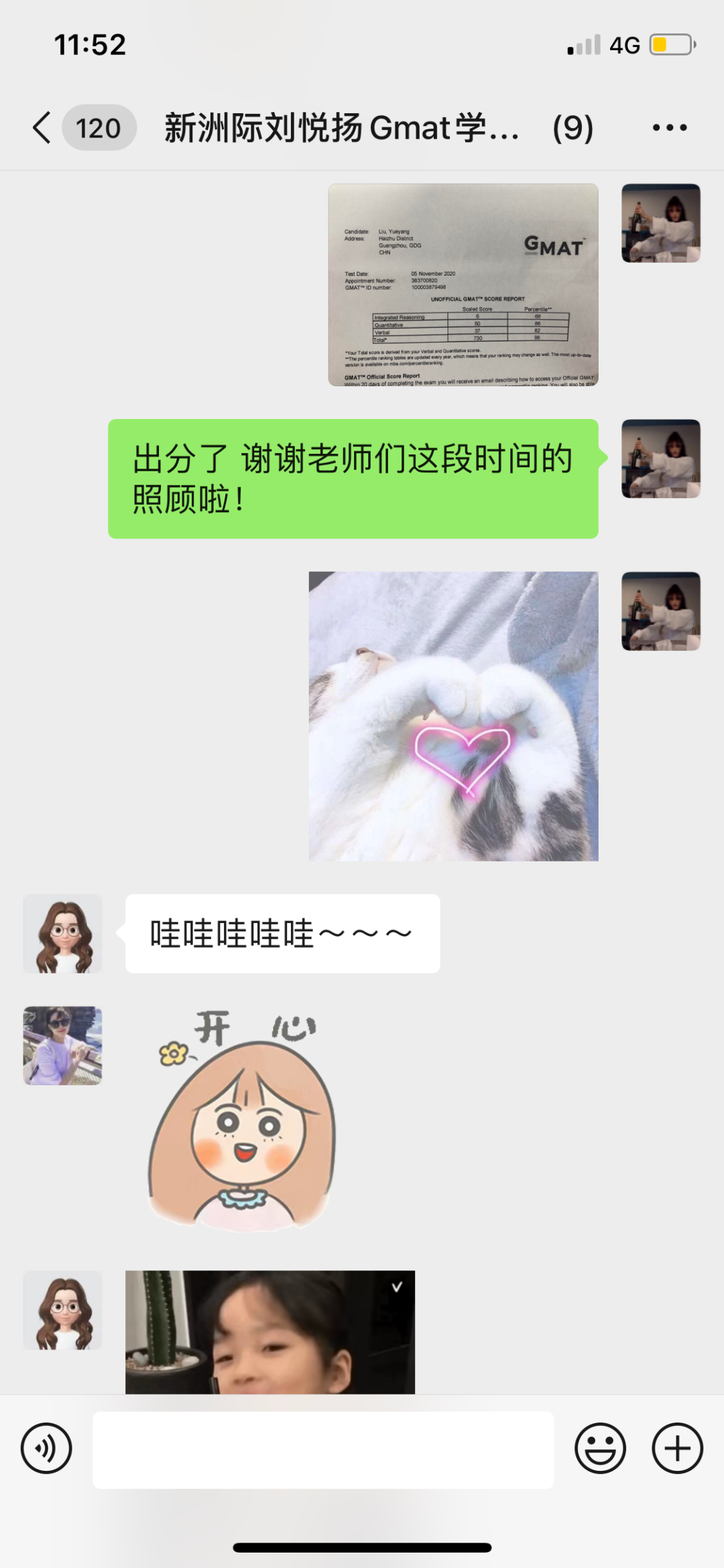Go back to the chat list
This screenshot has width=724, height=1568.
click(x=42, y=127)
